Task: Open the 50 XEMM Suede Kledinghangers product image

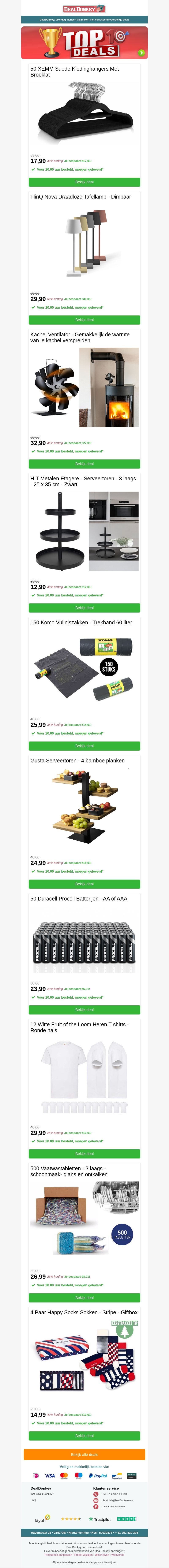Action: pos(84,116)
